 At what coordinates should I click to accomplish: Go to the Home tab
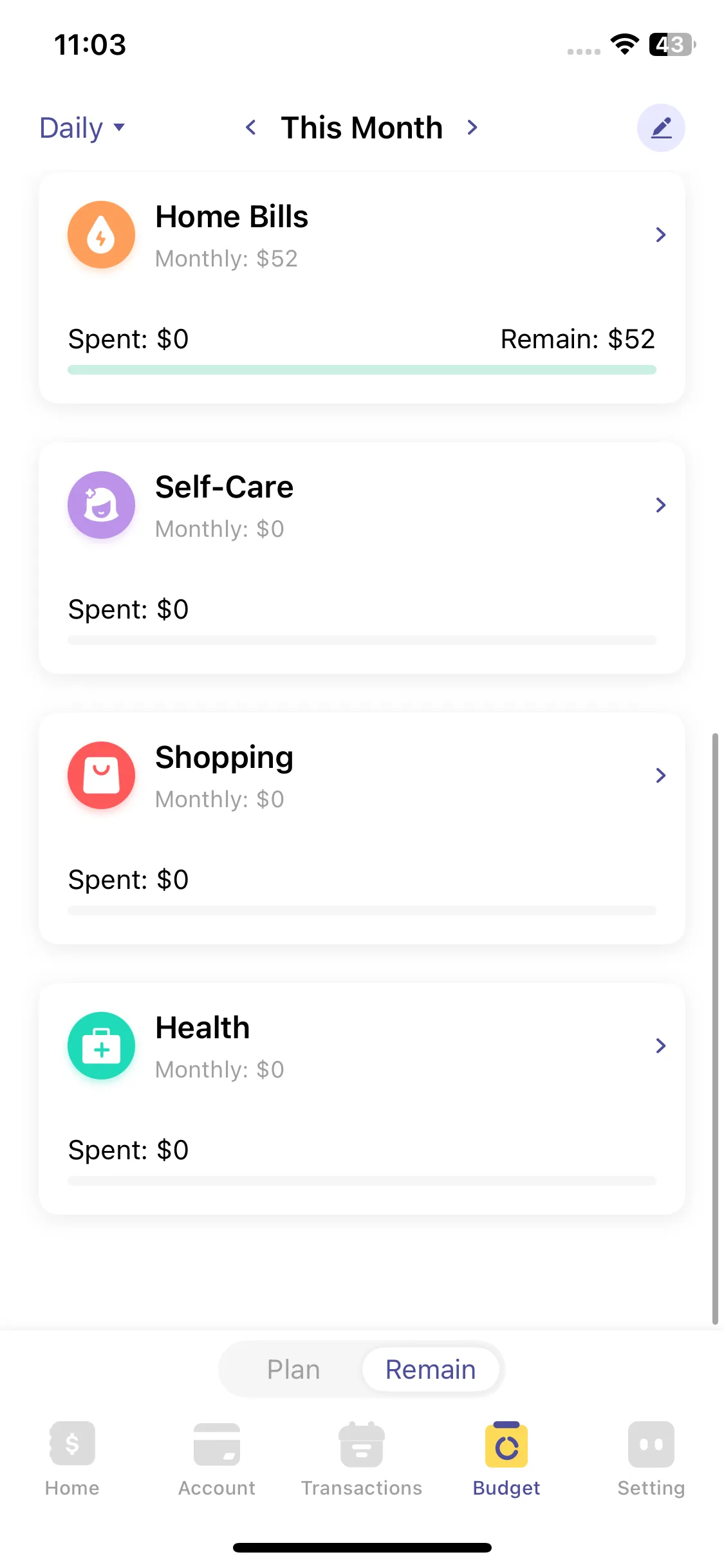pos(72,1459)
